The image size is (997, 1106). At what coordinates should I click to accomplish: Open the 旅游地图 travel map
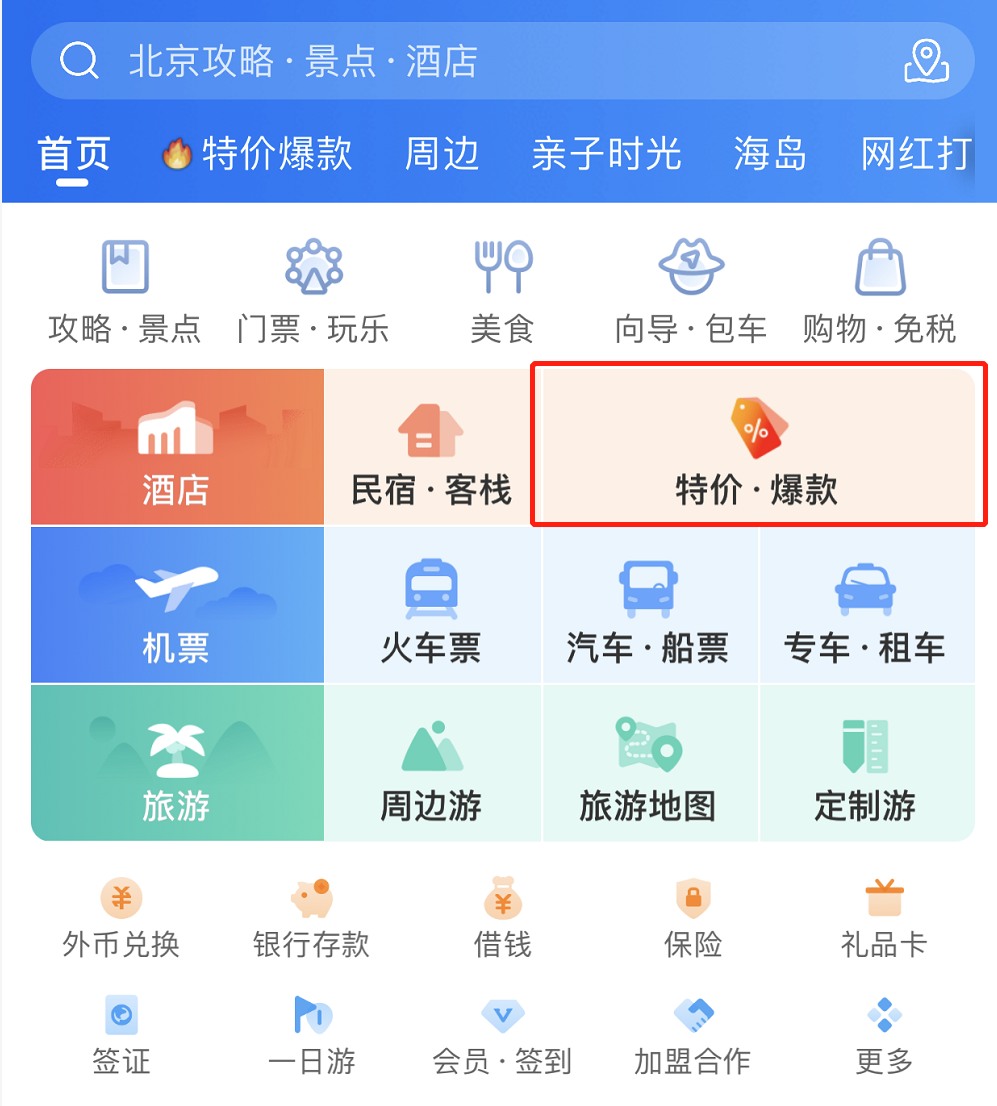[x=648, y=762]
